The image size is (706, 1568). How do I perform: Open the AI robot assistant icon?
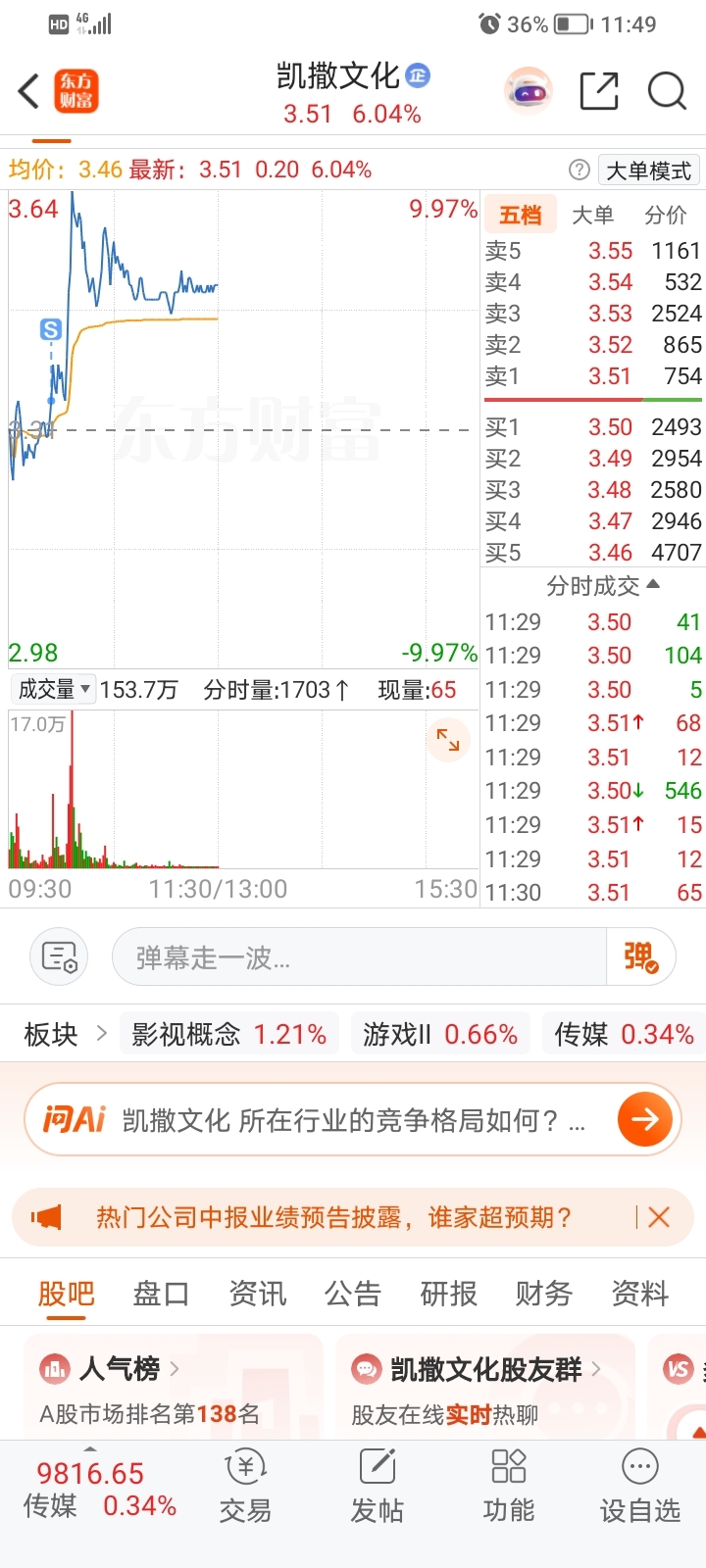(529, 91)
